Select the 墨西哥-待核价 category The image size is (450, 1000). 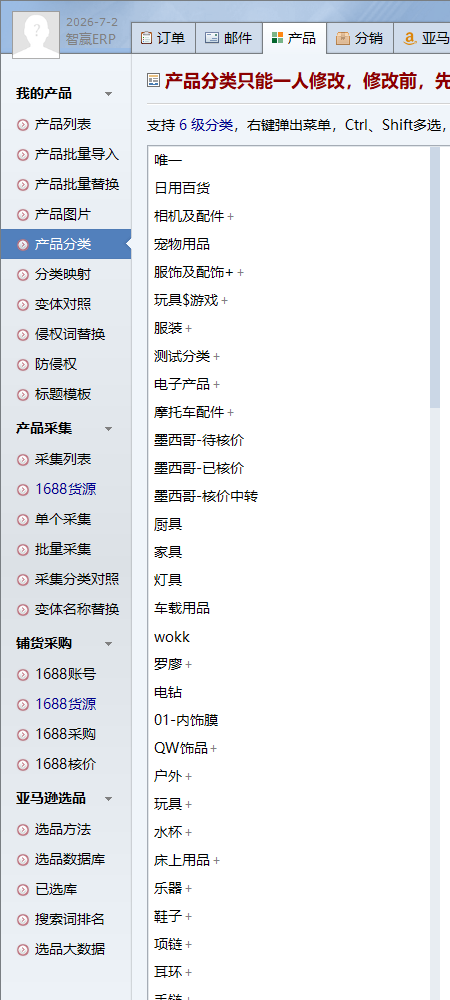[199, 440]
